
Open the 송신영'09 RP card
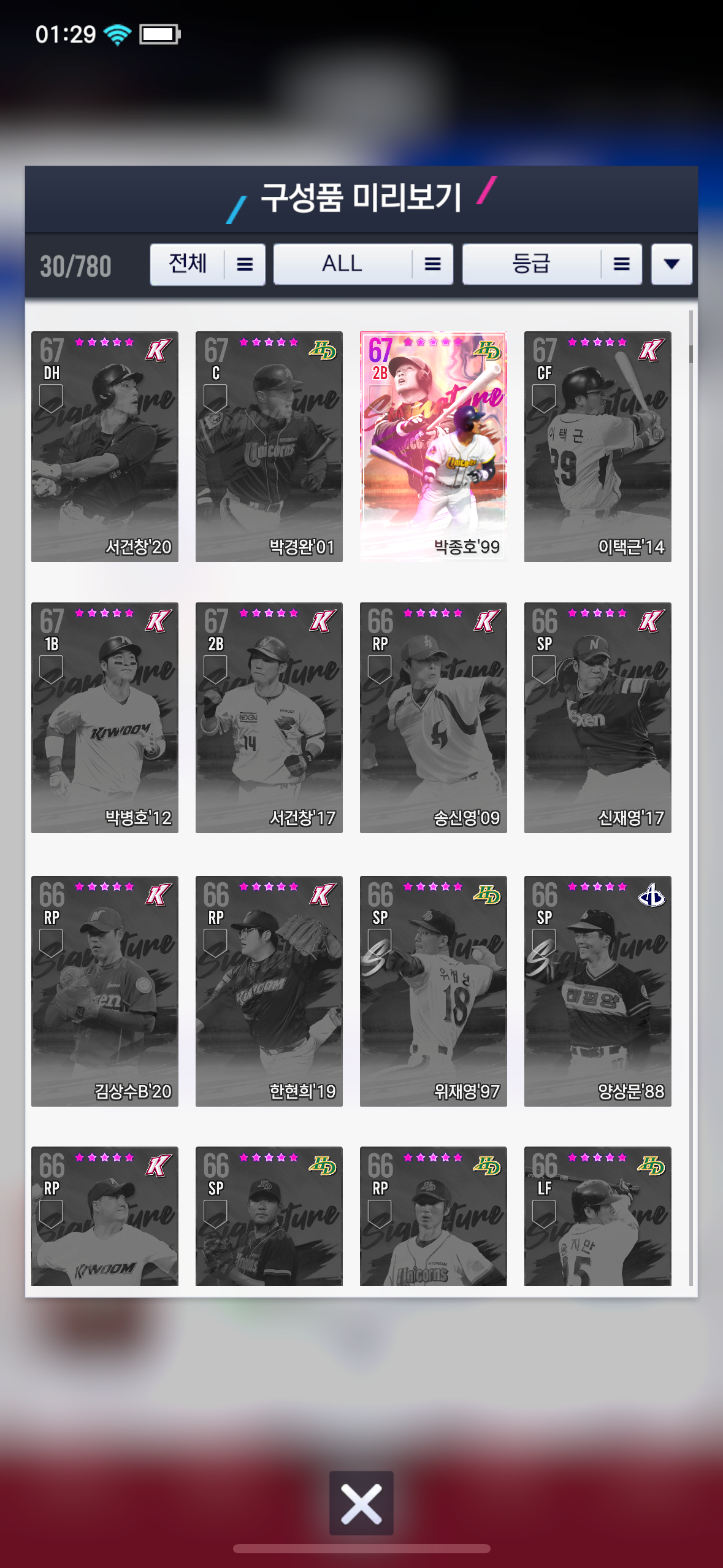433,717
